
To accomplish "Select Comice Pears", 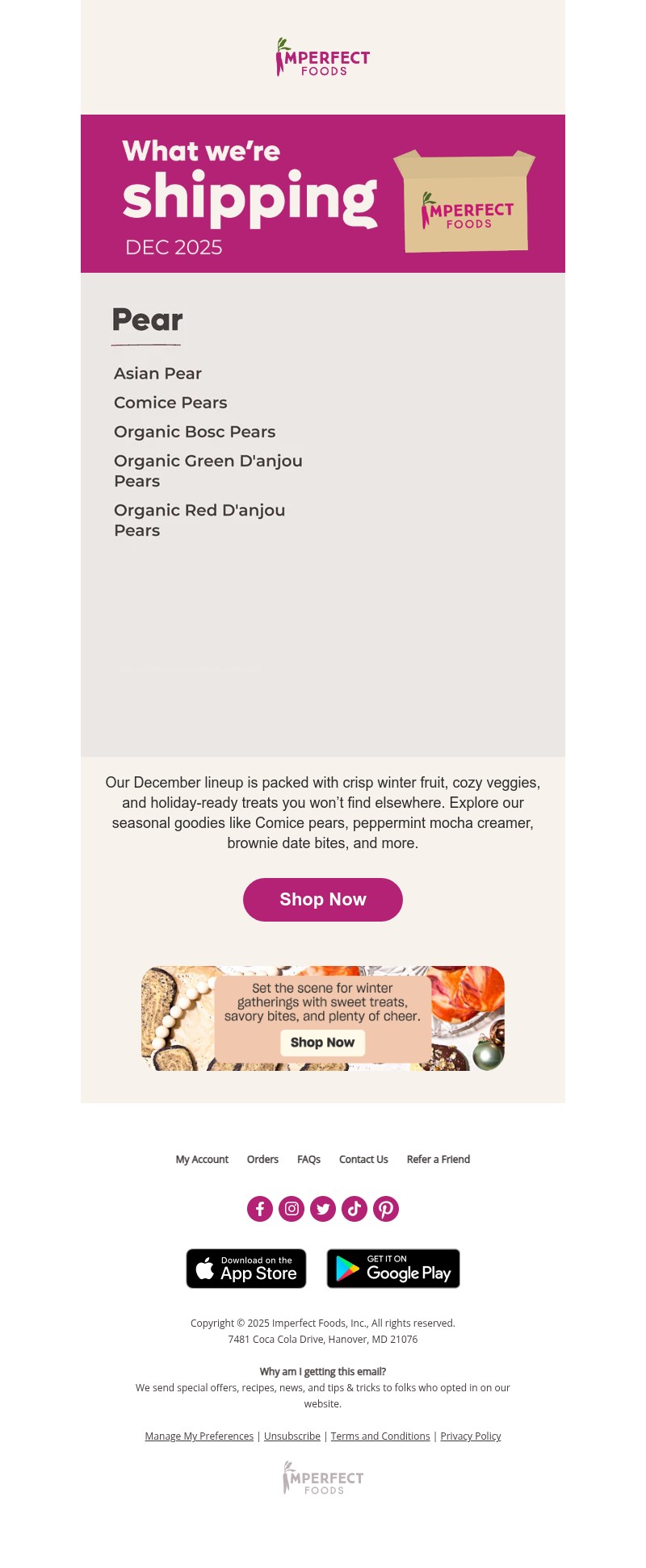I will pyautogui.click(x=170, y=403).
